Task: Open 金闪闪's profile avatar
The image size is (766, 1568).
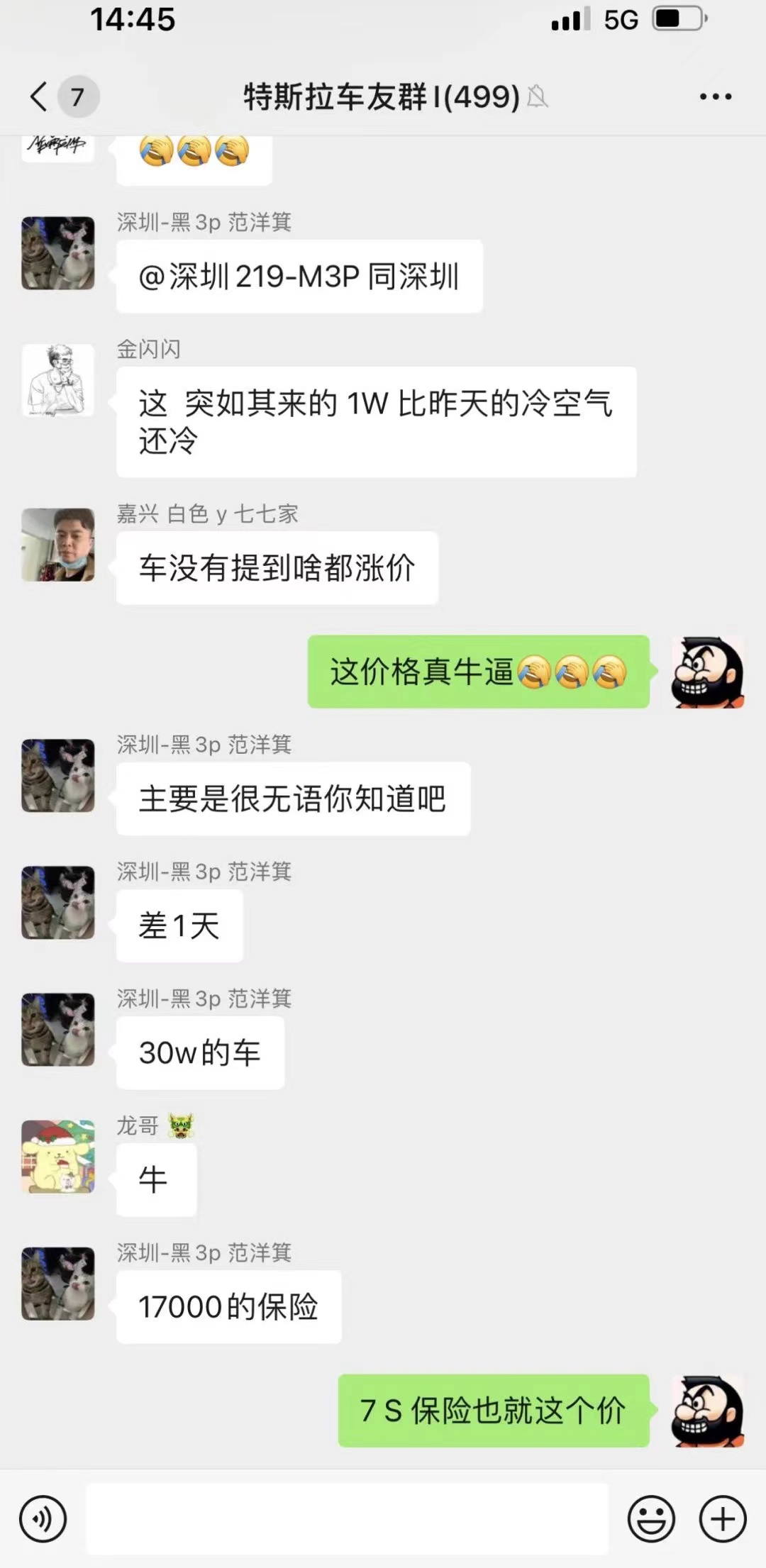Action: pyautogui.click(x=58, y=381)
